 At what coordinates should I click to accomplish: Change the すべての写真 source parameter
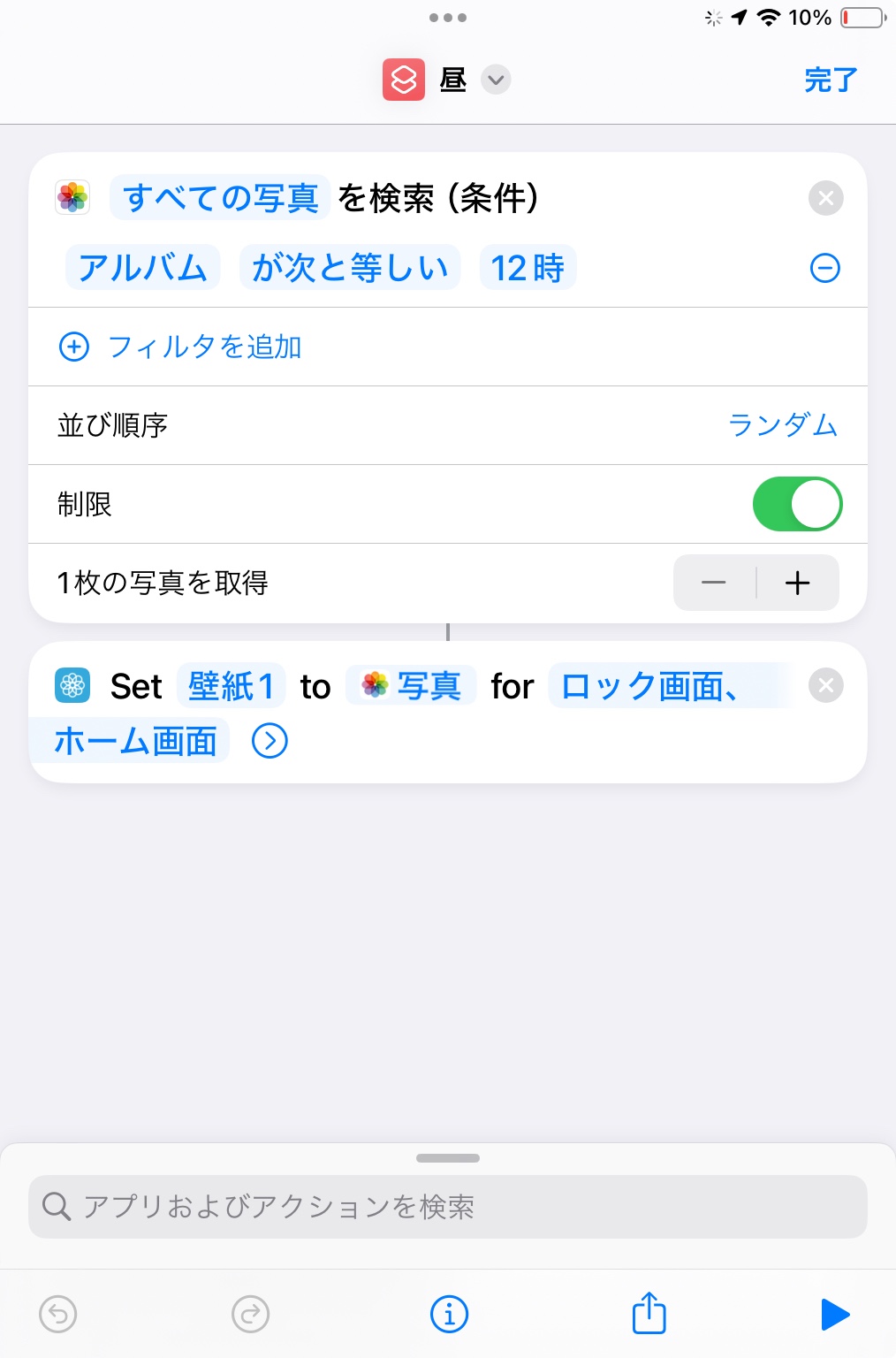pos(220,197)
